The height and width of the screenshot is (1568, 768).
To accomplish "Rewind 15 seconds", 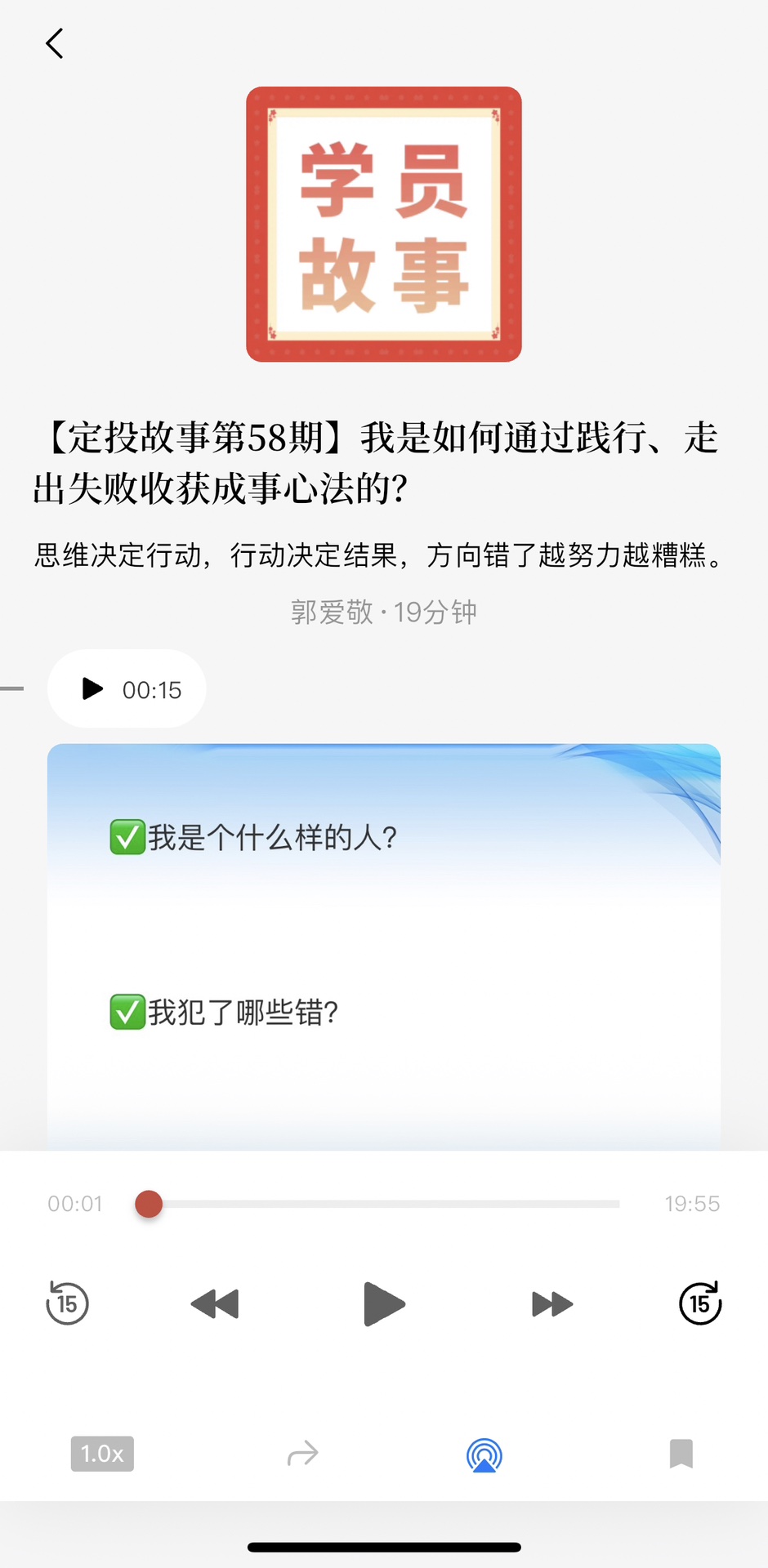I will click(x=68, y=1303).
